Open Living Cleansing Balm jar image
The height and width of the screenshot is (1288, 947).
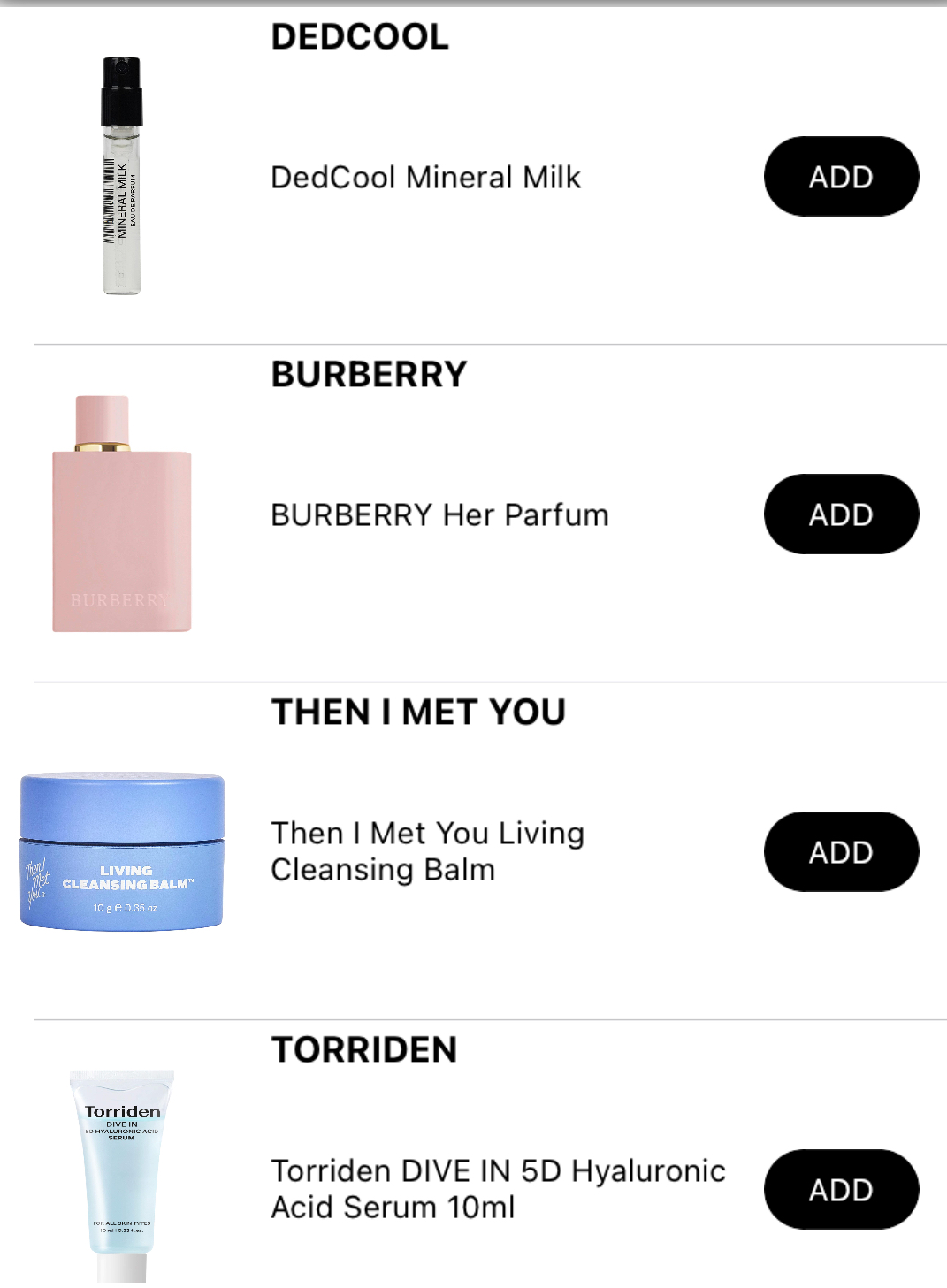122,852
